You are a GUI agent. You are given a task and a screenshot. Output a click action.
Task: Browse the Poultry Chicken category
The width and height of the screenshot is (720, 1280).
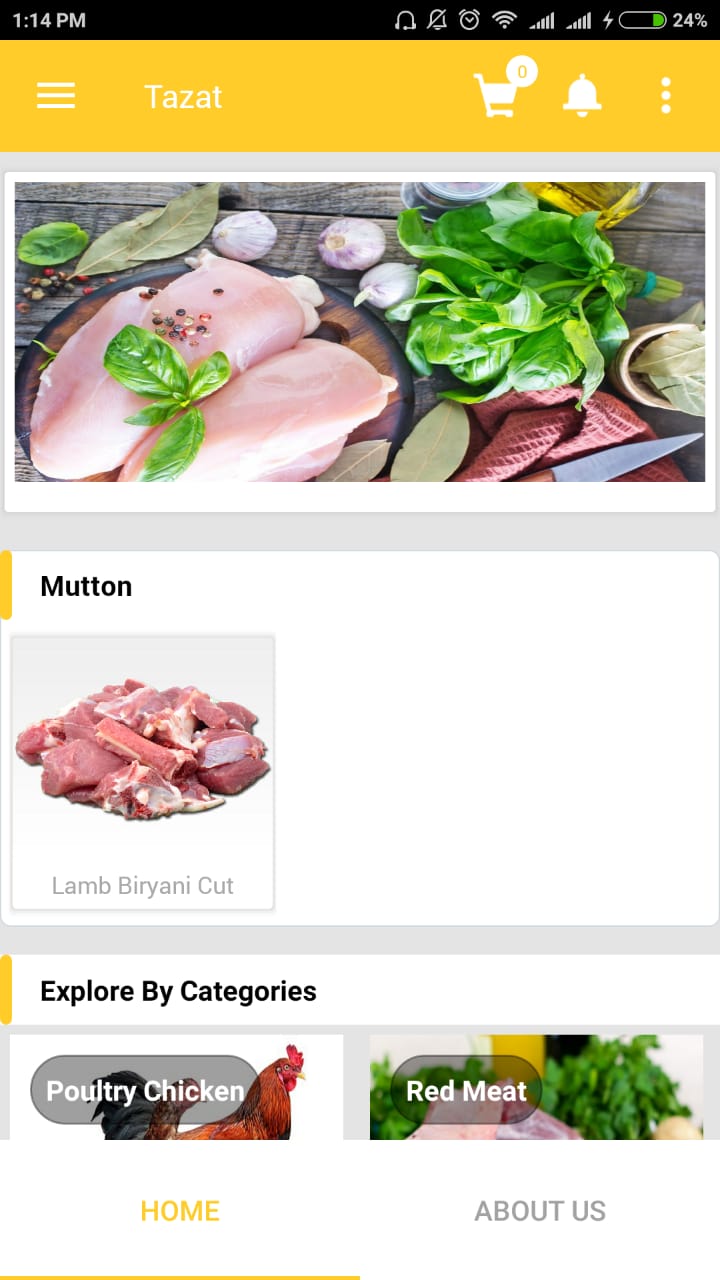click(x=176, y=1088)
